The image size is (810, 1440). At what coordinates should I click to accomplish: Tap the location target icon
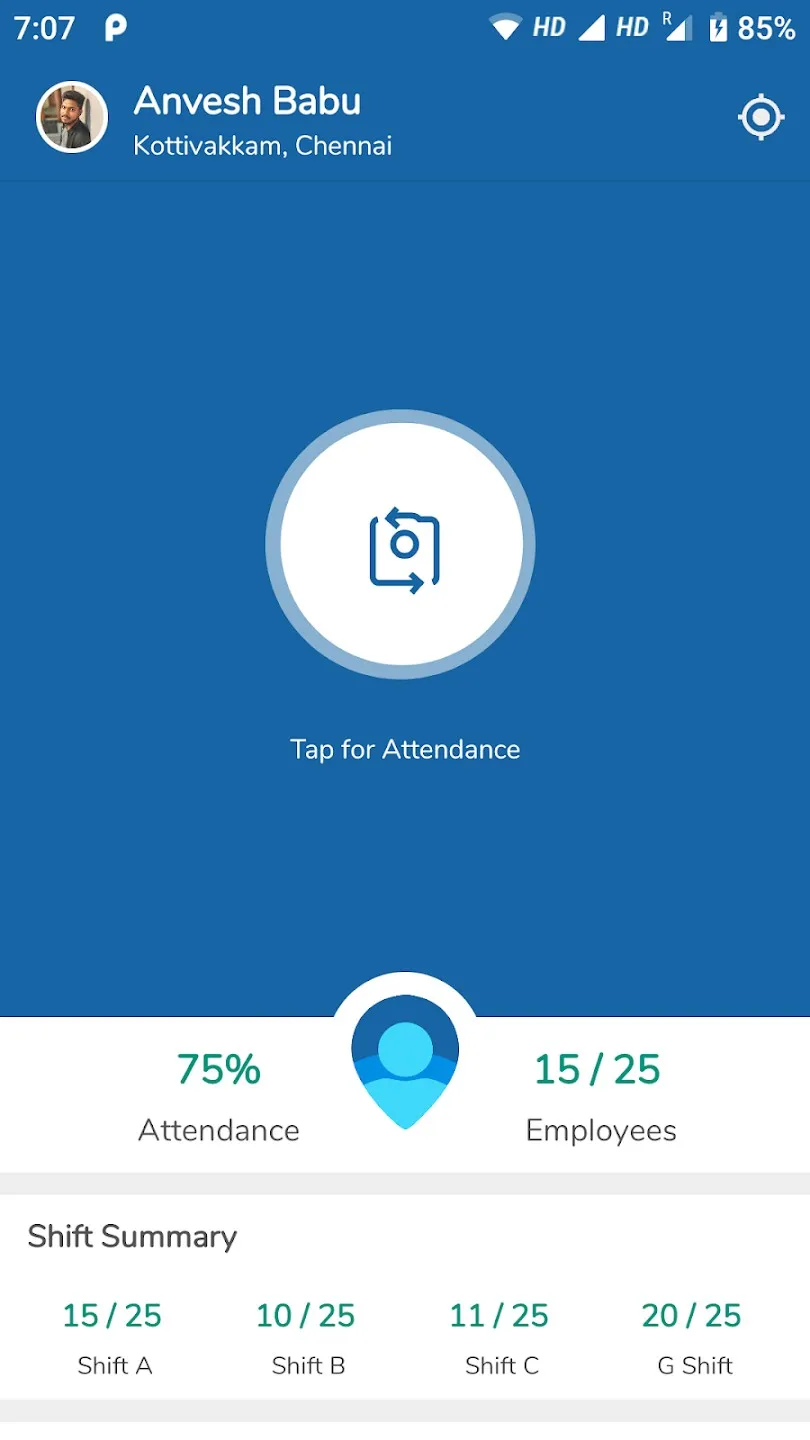tap(761, 118)
